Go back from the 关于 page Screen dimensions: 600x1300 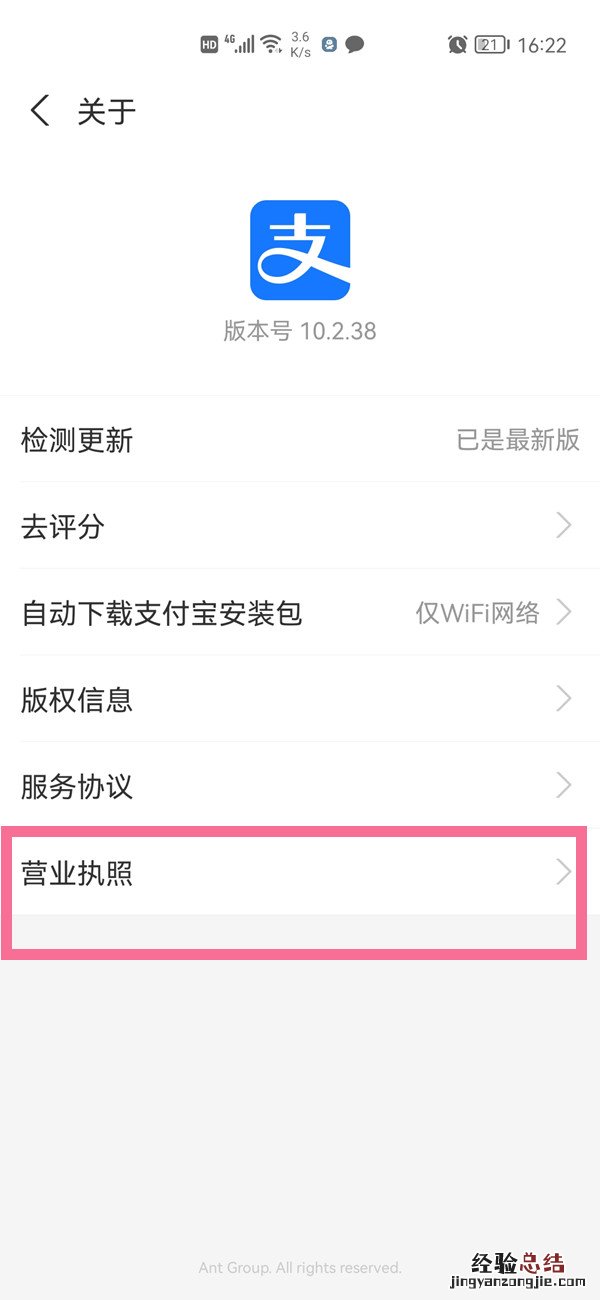tap(40, 111)
